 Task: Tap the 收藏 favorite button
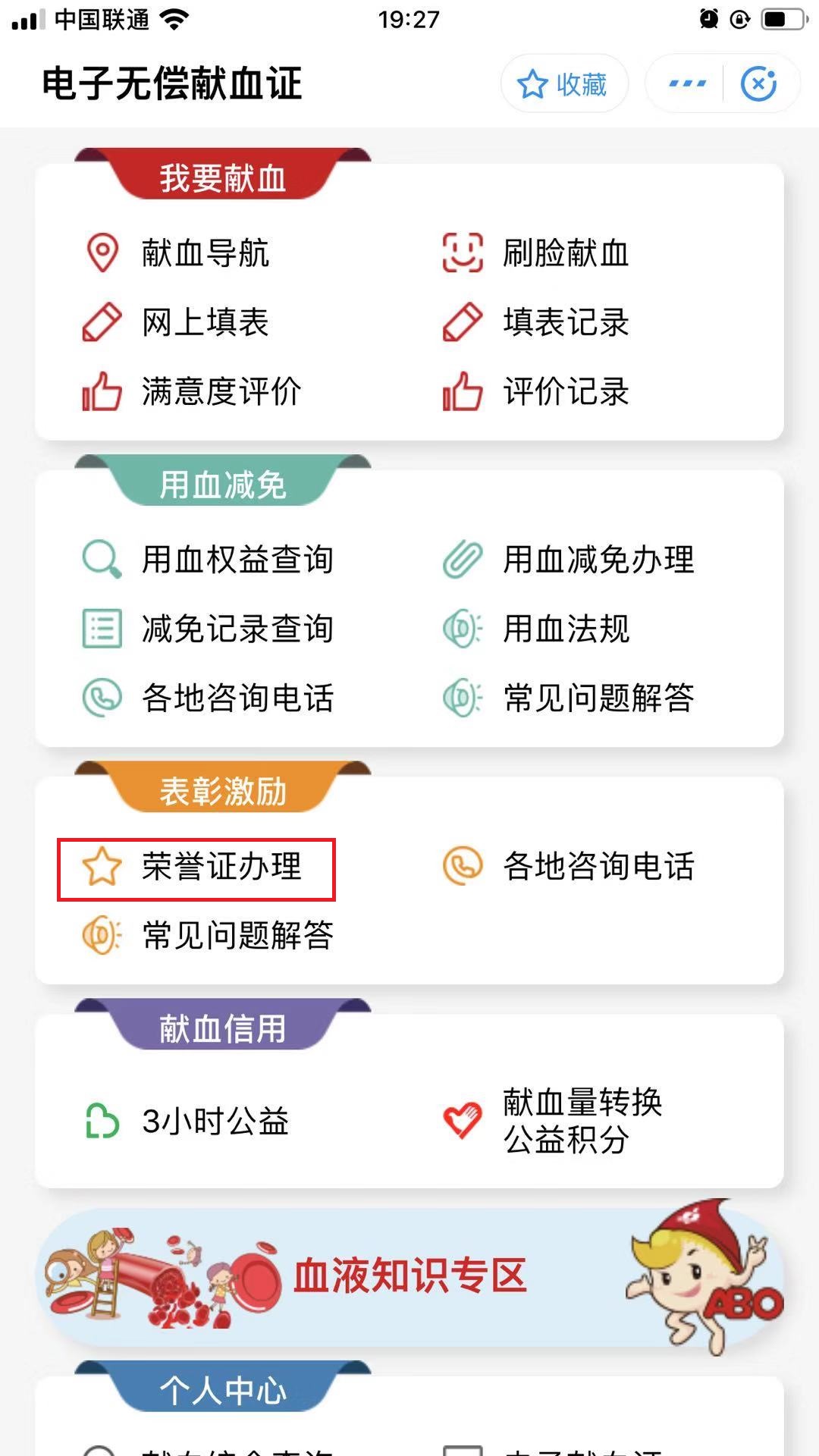pyautogui.click(x=564, y=84)
